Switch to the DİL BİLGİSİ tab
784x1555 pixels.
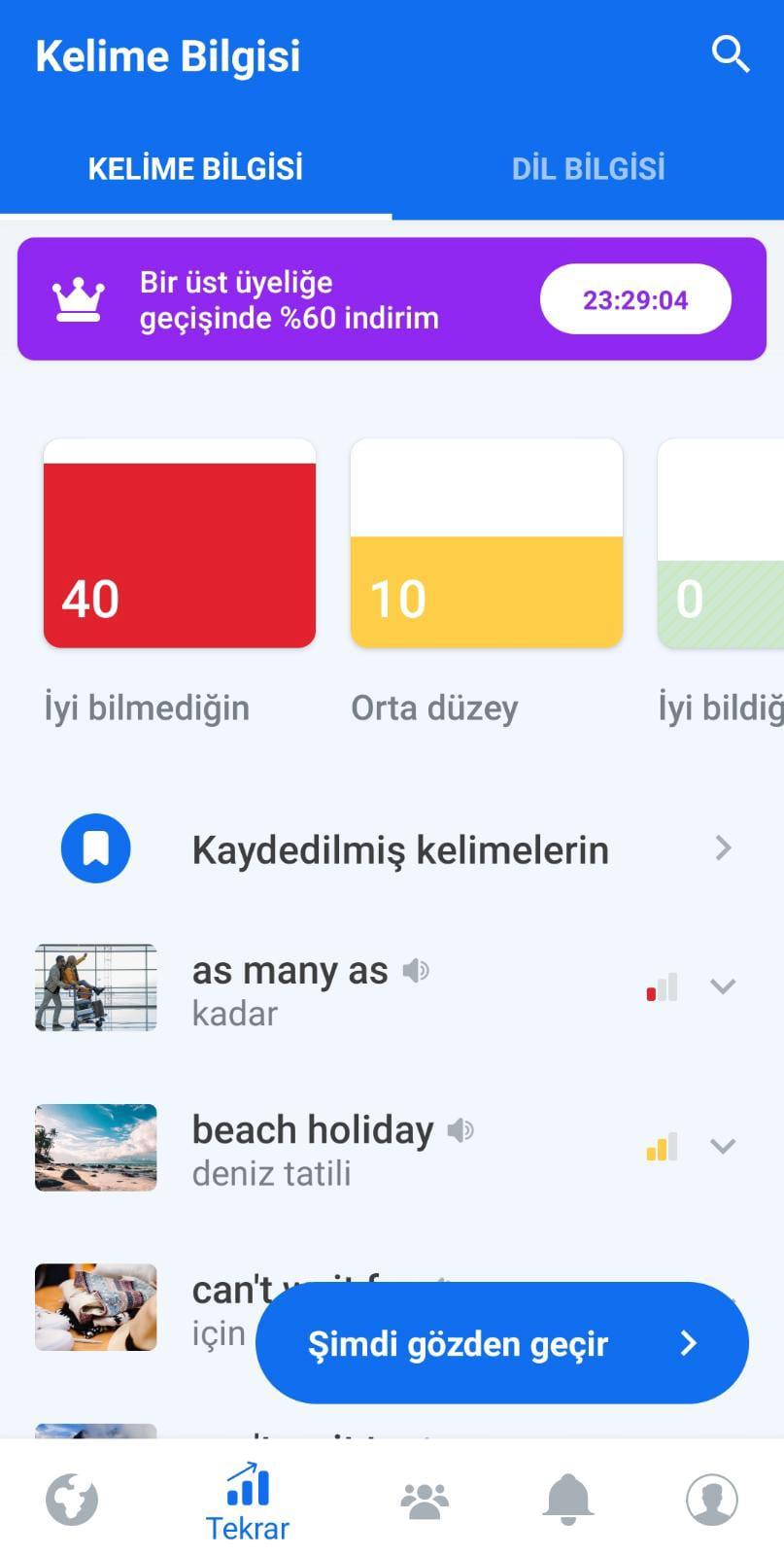click(589, 168)
